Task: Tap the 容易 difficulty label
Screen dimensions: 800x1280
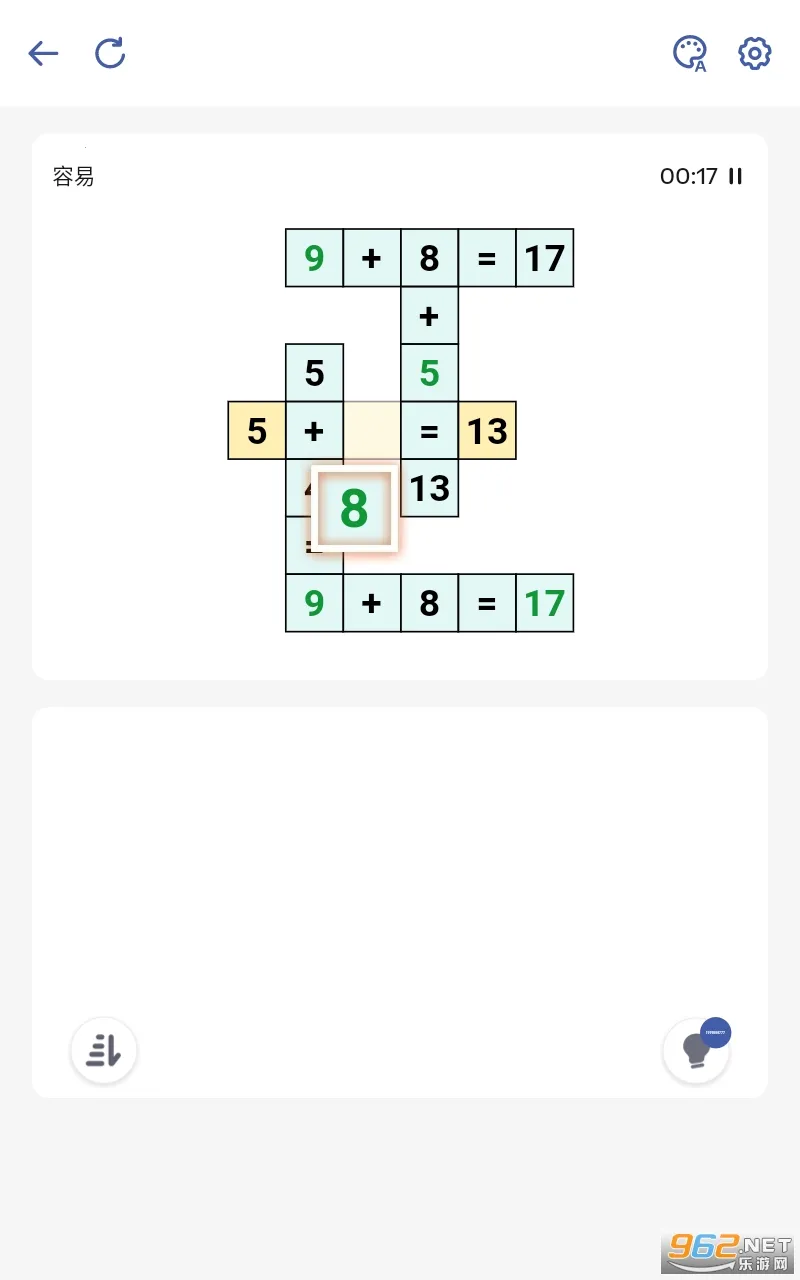Action: point(73,176)
